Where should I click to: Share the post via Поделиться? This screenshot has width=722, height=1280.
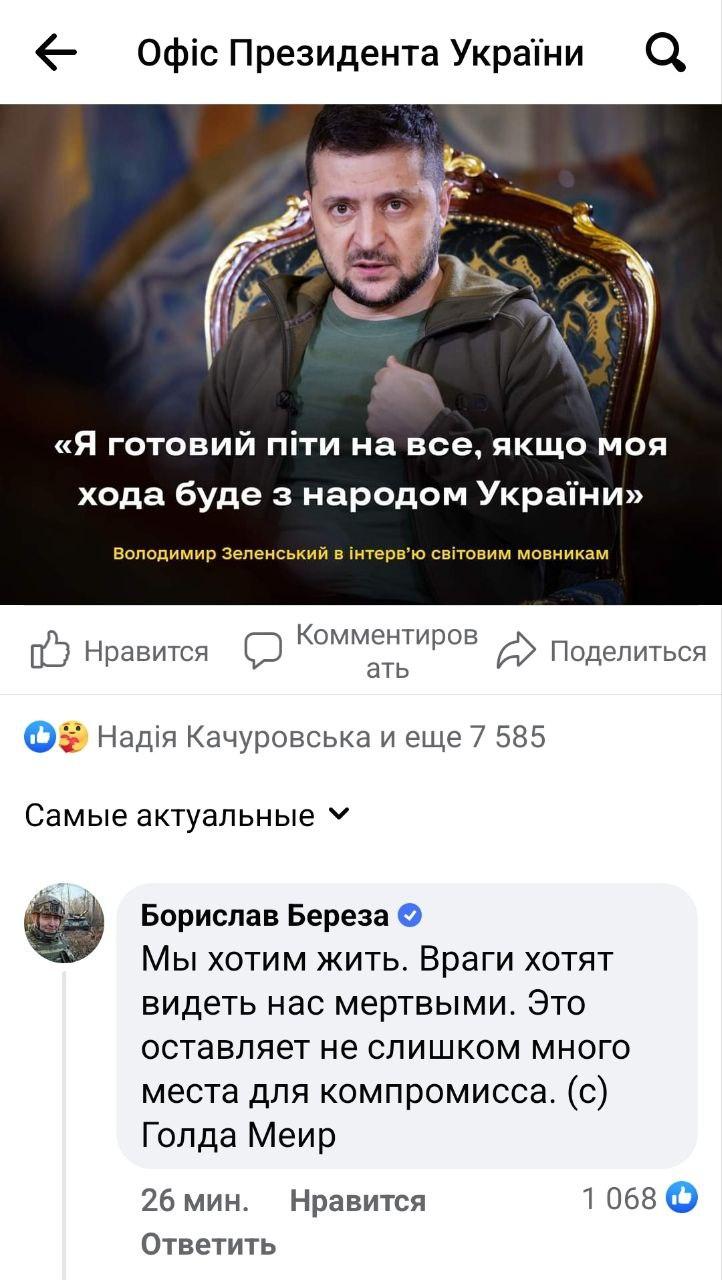[602, 652]
